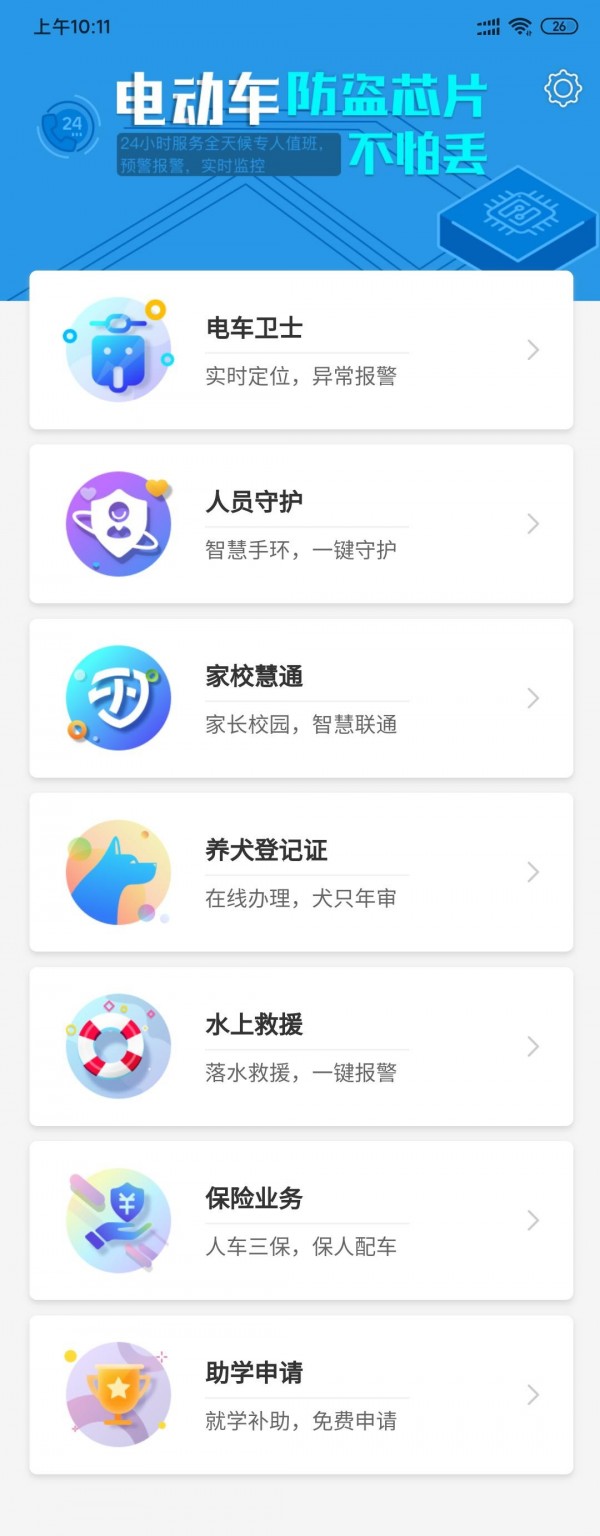Tap the 水上救援 rescue card
Viewport: 600px width, 1536px height.
[301, 1046]
